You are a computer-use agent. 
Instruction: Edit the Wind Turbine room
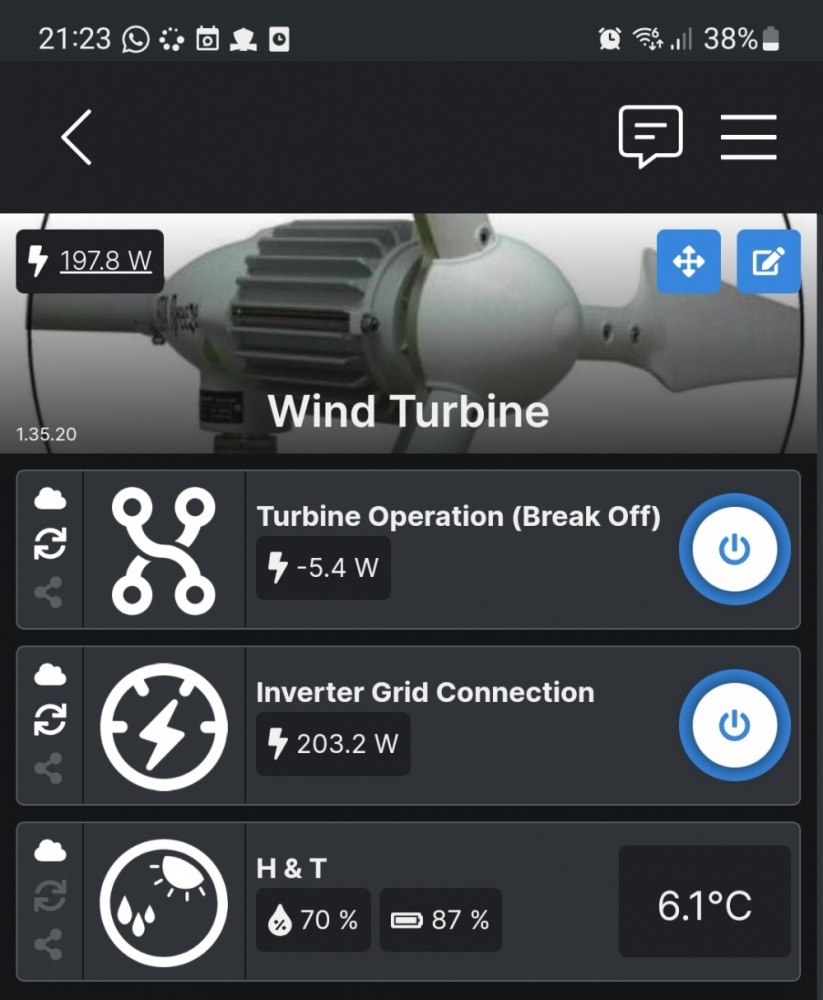pyautogui.click(x=768, y=262)
